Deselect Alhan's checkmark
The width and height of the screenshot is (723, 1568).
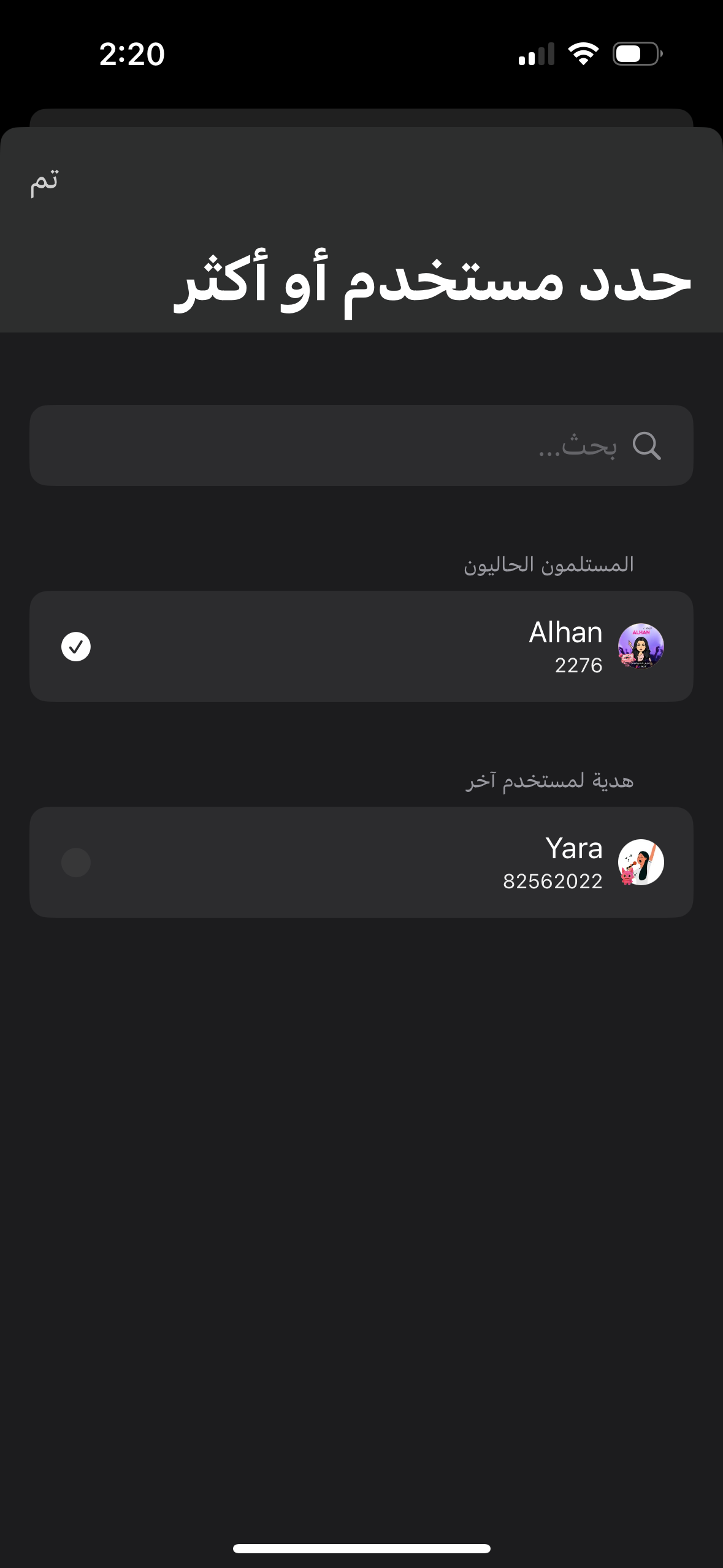76,647
